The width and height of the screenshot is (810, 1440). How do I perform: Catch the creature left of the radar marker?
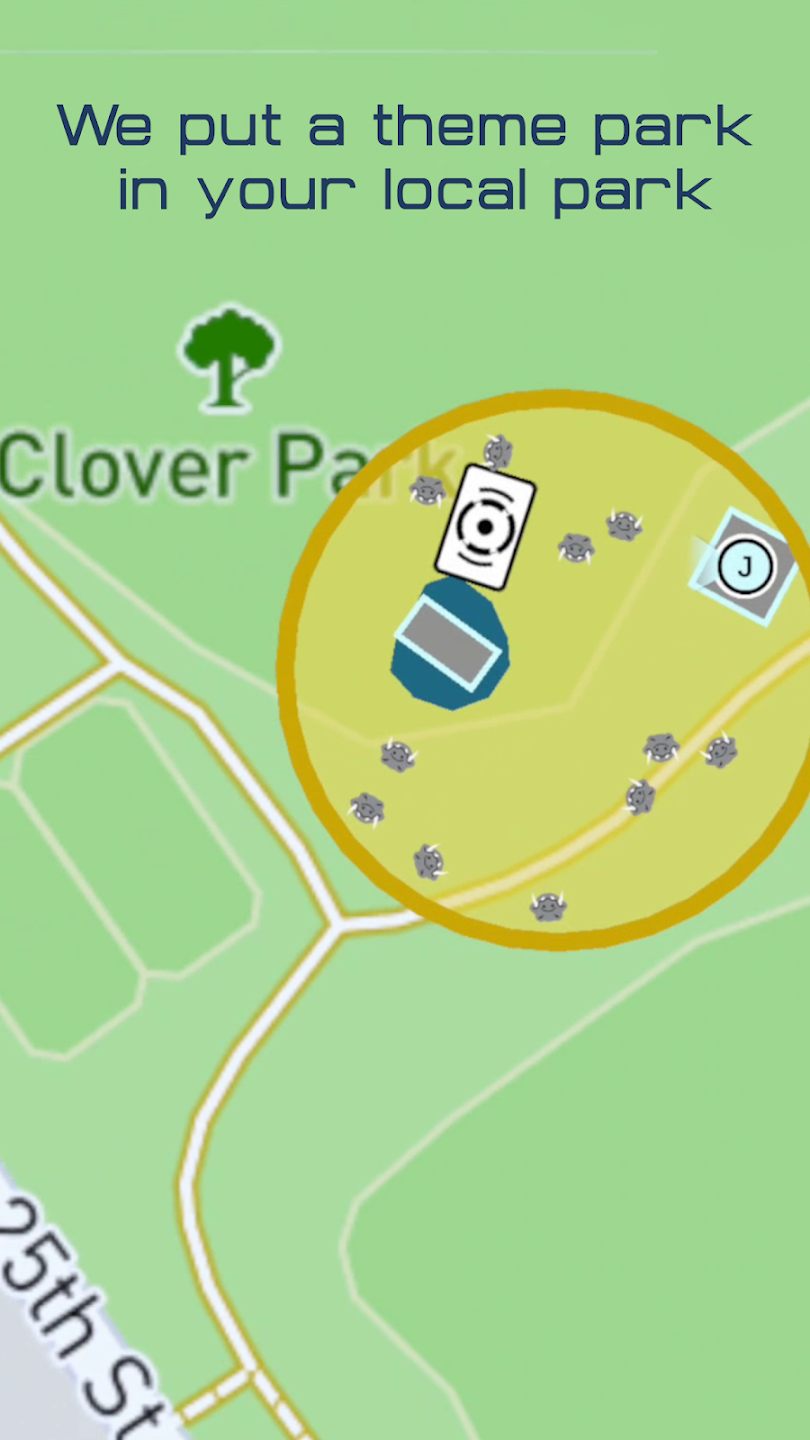click(428, 491)
